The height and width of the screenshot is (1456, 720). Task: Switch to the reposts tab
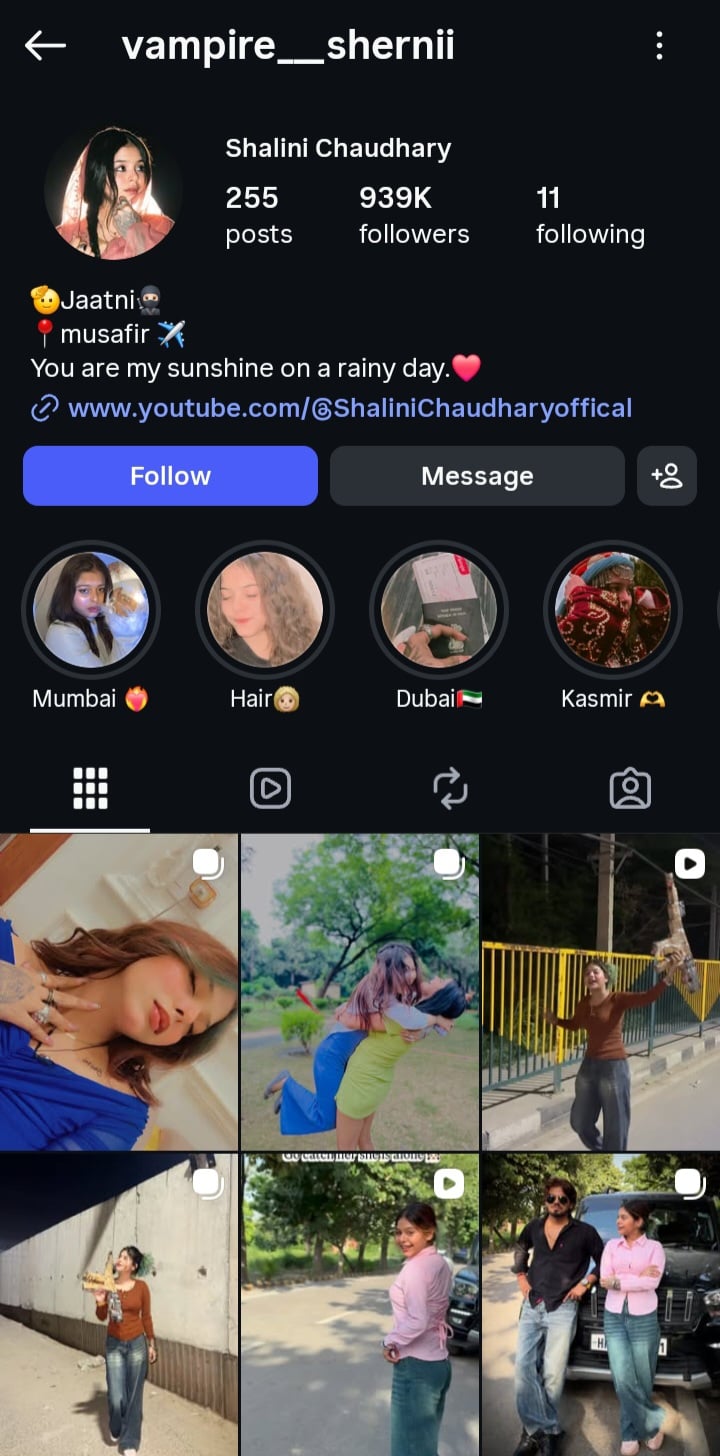click(x=450, y=788)
